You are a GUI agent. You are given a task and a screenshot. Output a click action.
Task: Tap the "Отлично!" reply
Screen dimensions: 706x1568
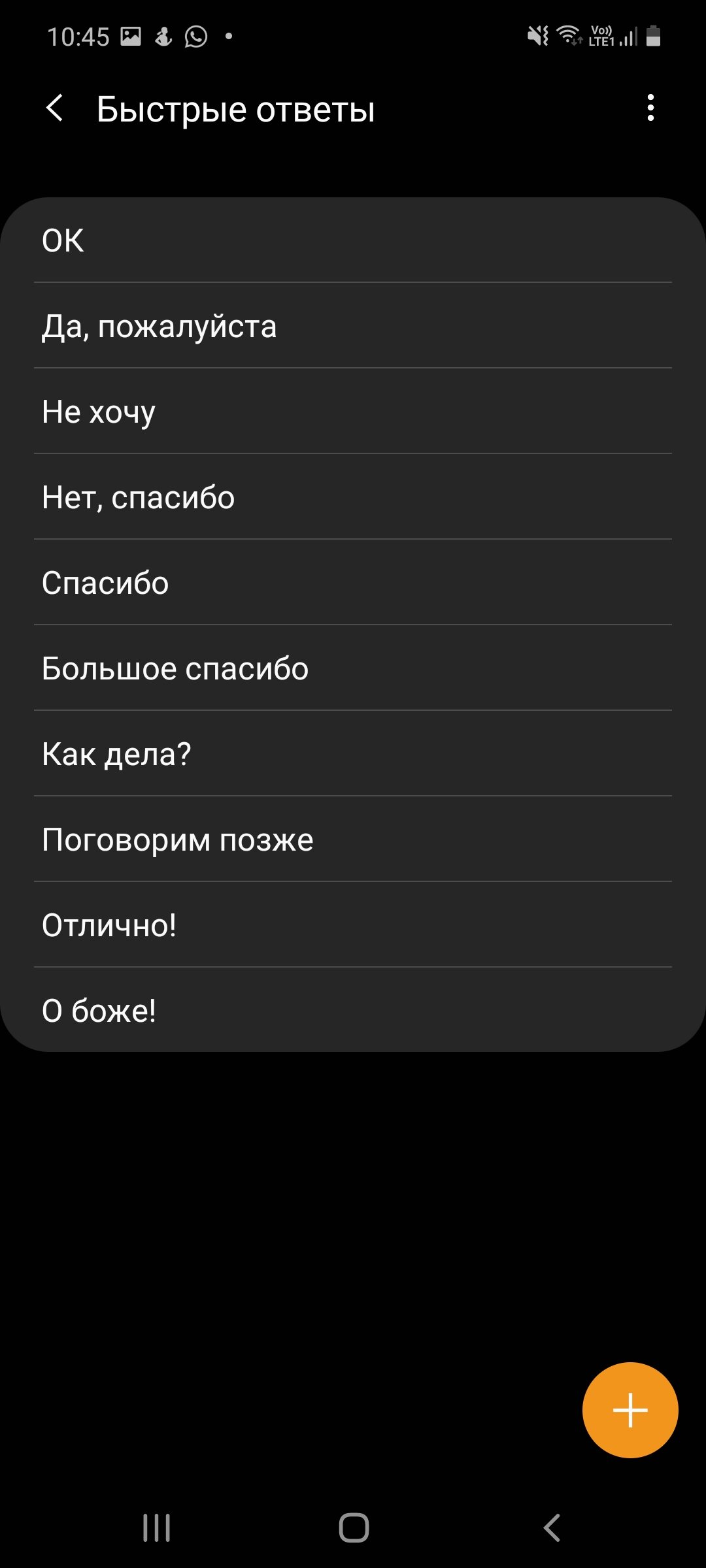[353, 924]
